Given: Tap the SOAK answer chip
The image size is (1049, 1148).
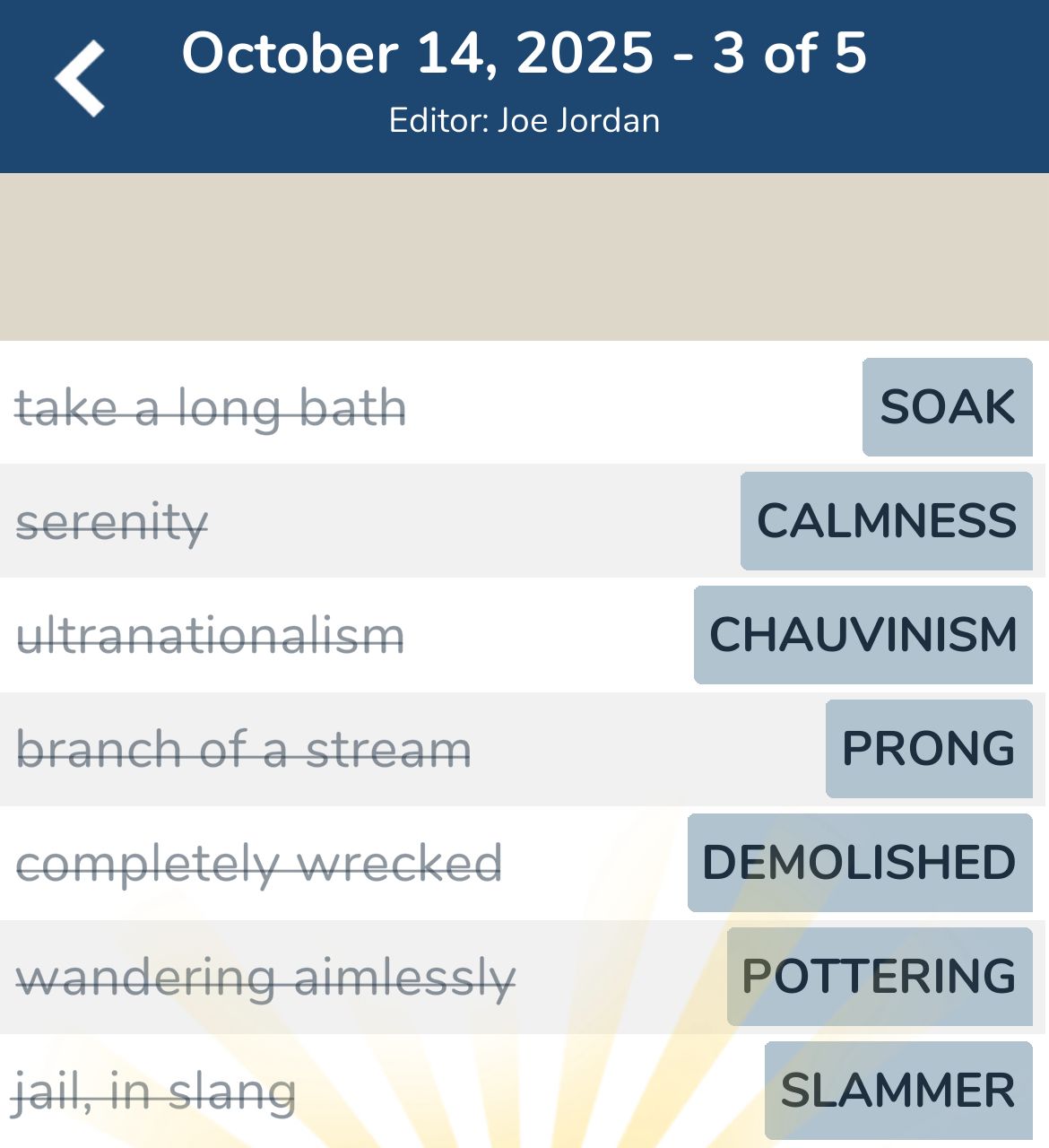Looking at the screenshot, I should tap(947, 407).
